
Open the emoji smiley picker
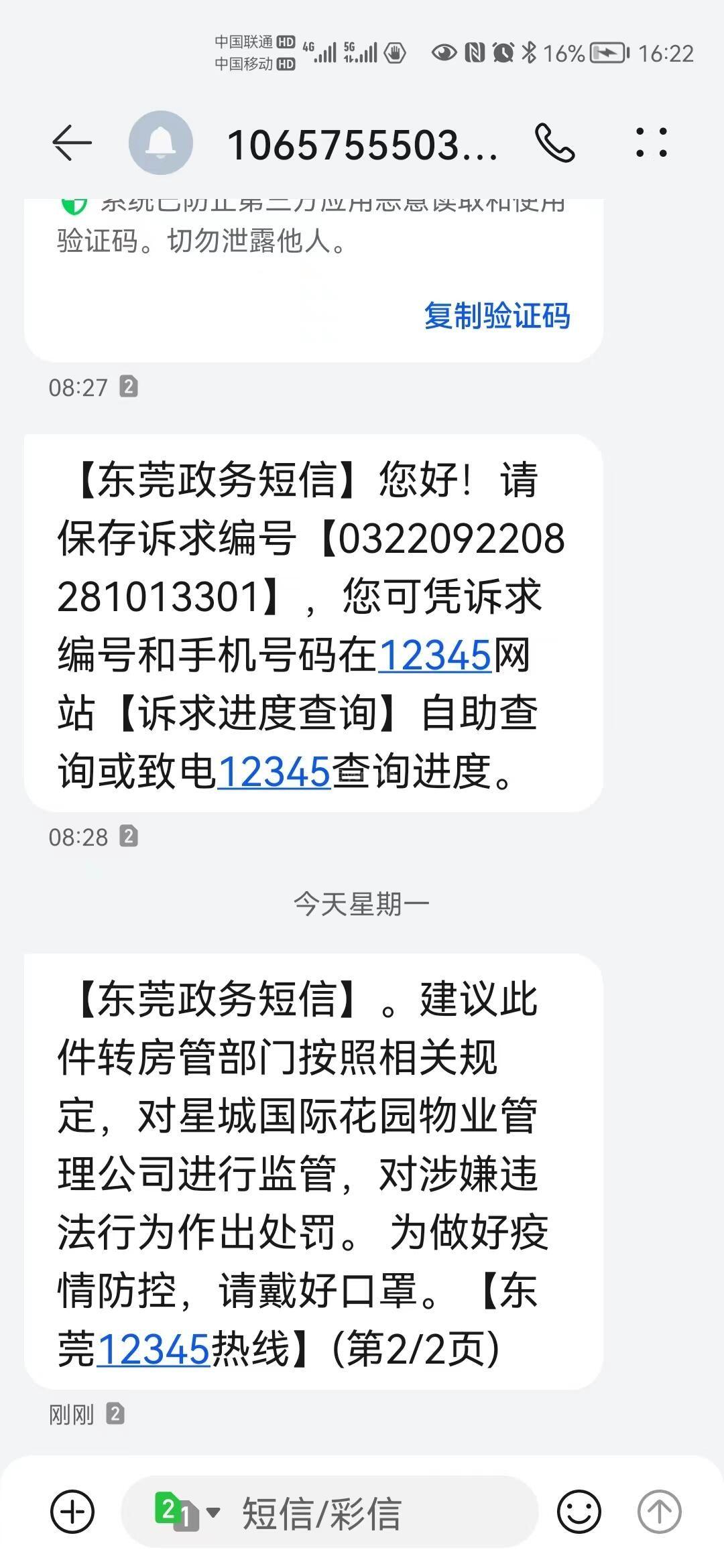579,1511
